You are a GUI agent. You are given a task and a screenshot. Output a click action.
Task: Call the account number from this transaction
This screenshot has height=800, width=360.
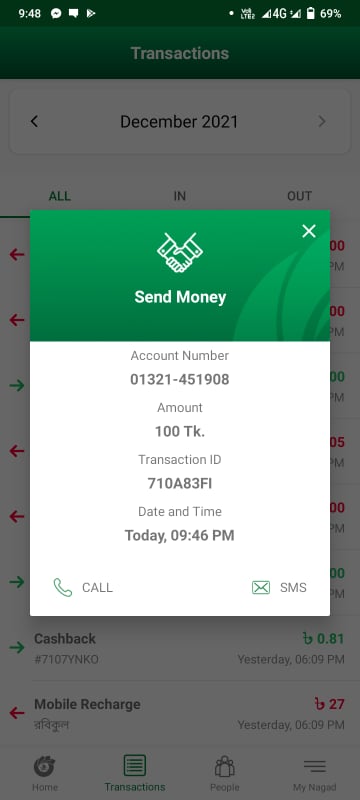tap(83, 588)
